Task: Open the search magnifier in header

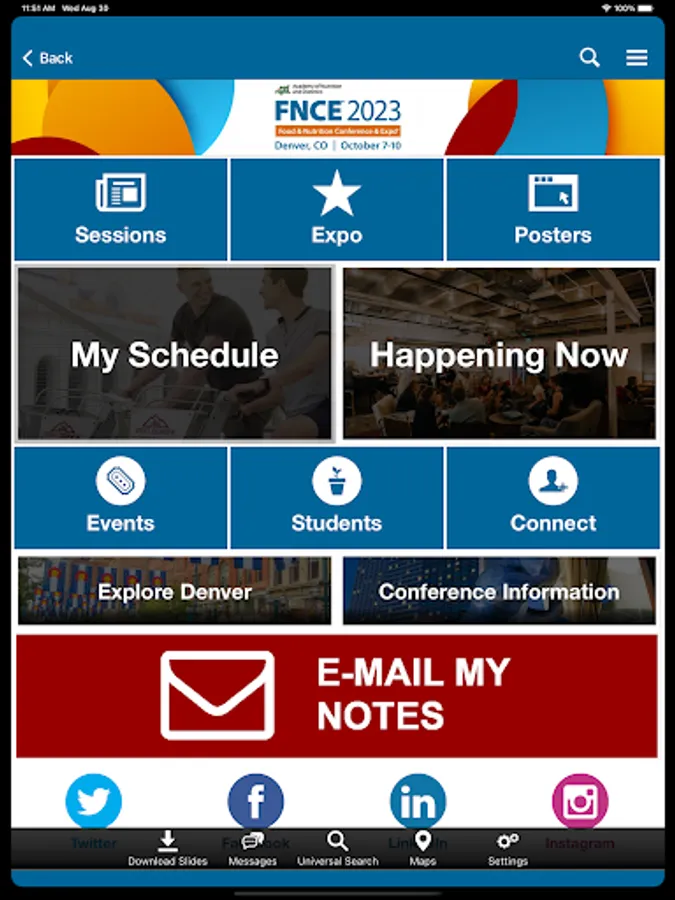Action: [590, 58]
